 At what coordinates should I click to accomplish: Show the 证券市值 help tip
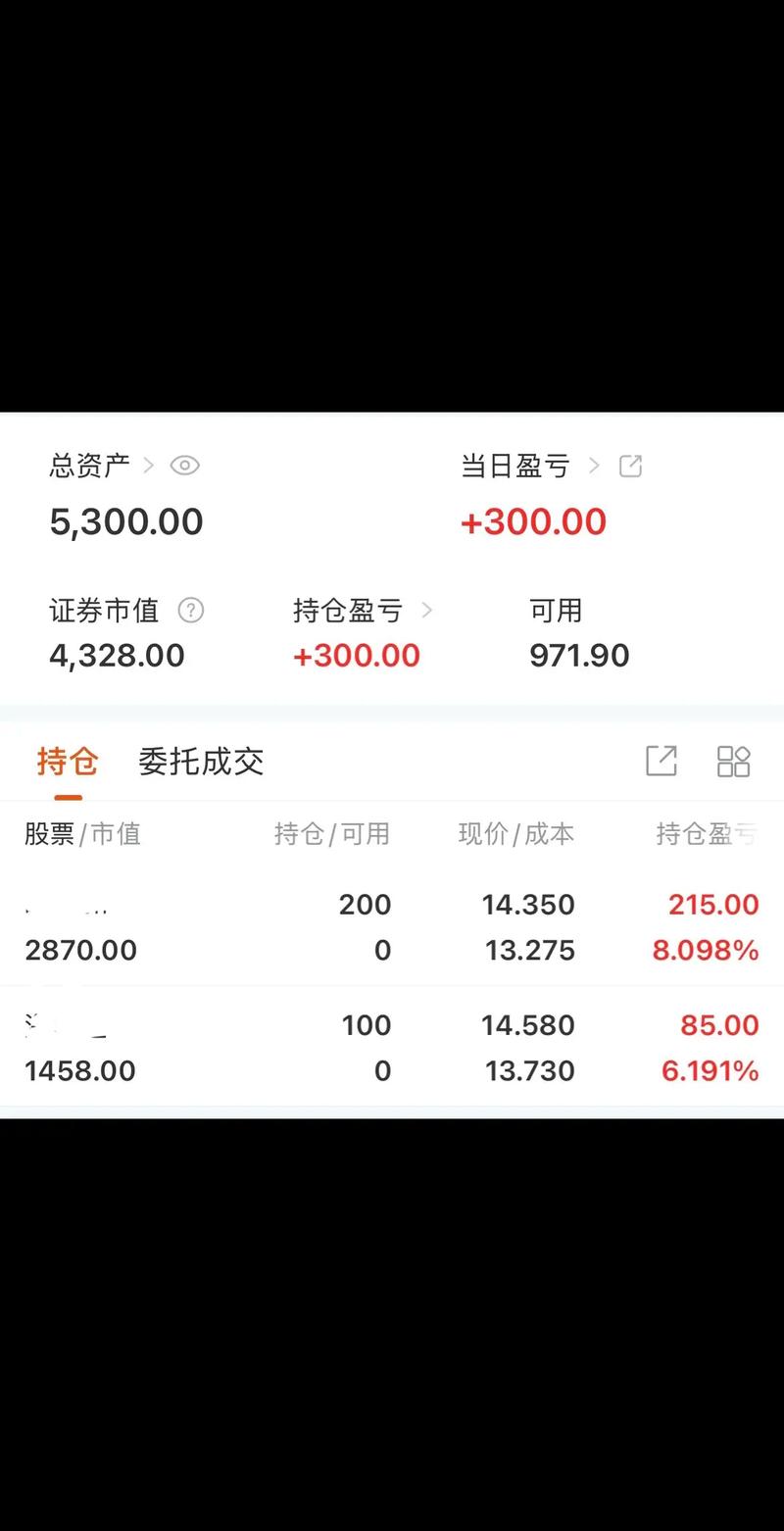(x=191, y=611)
